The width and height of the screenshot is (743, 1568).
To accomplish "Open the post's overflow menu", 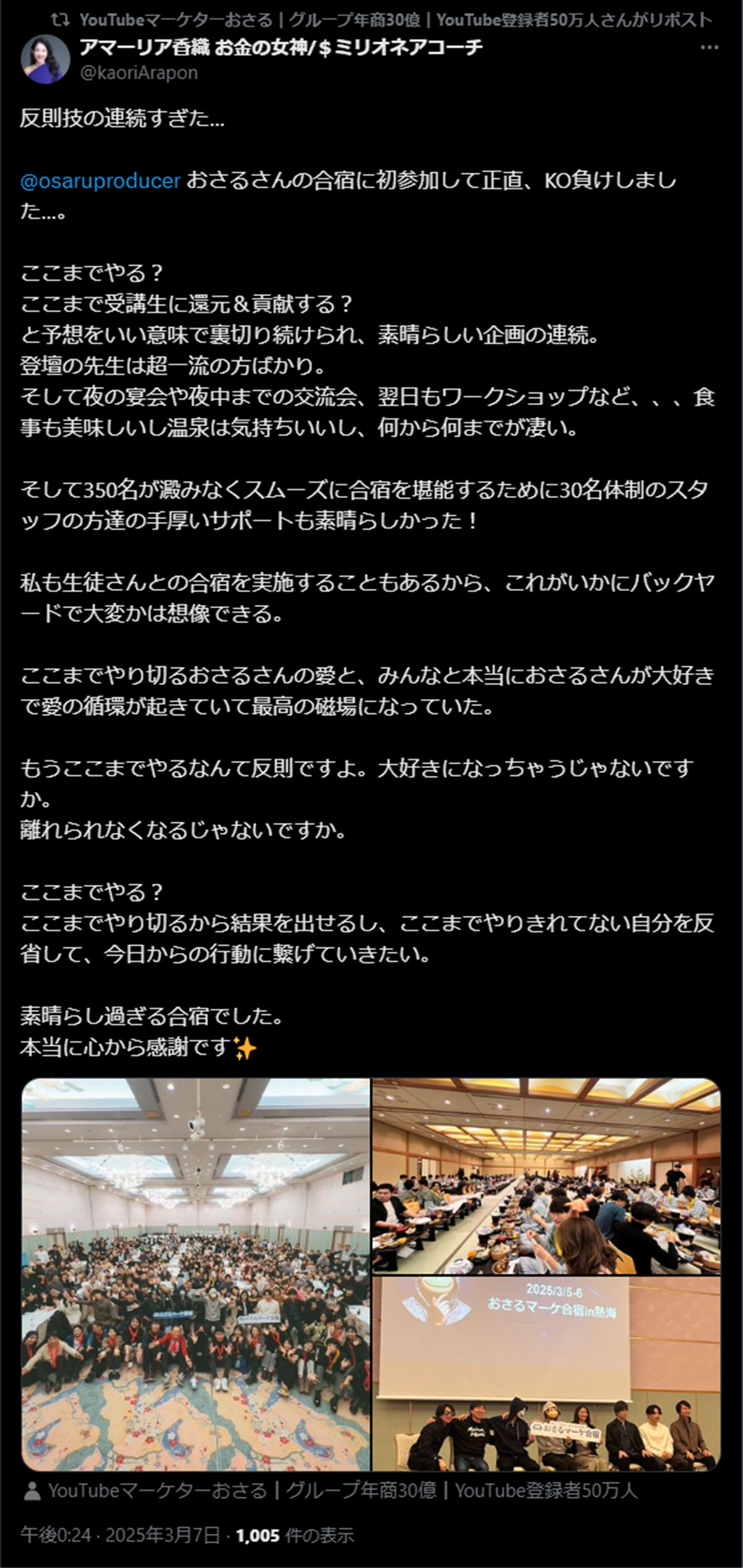I will click(x=708, y=48).
